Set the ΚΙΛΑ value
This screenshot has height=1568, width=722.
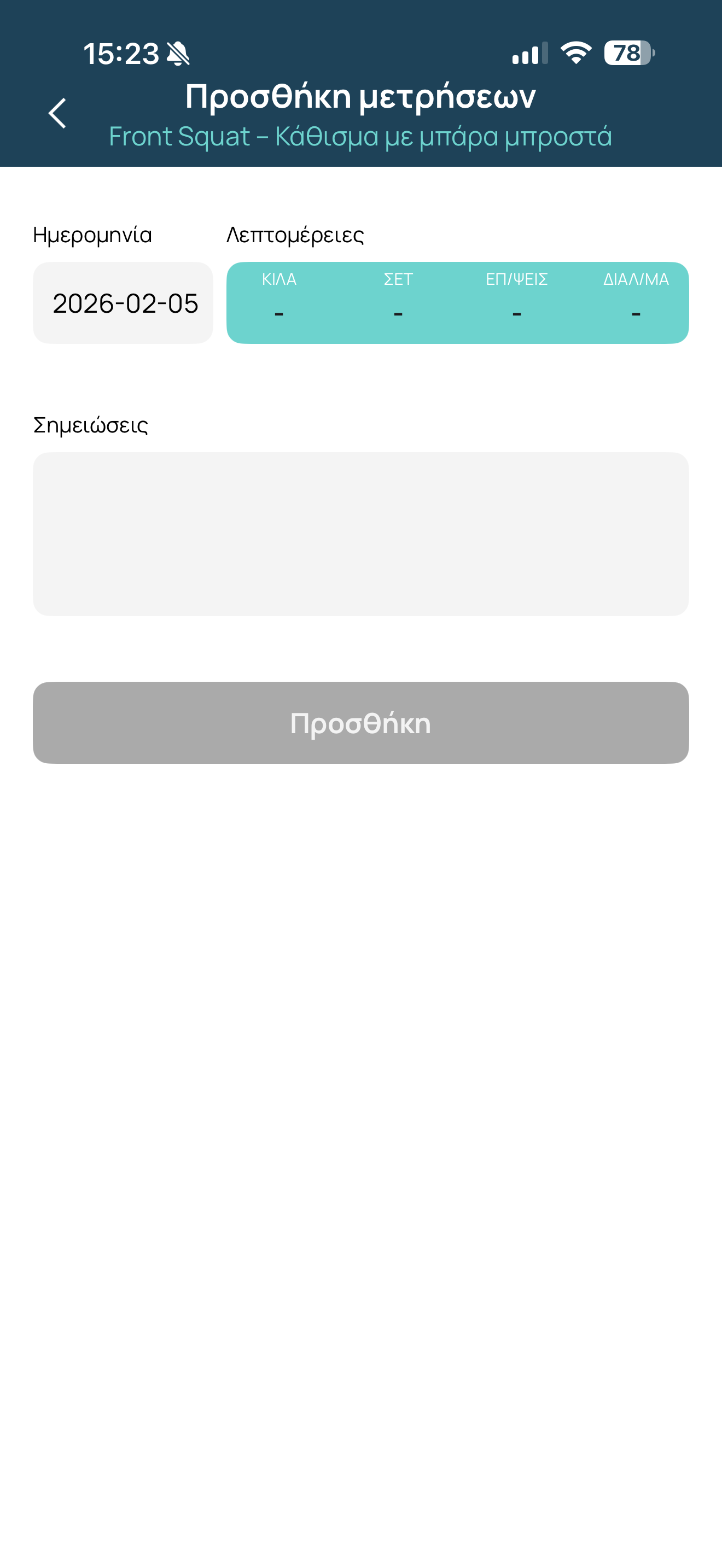(x=279, y=303)
